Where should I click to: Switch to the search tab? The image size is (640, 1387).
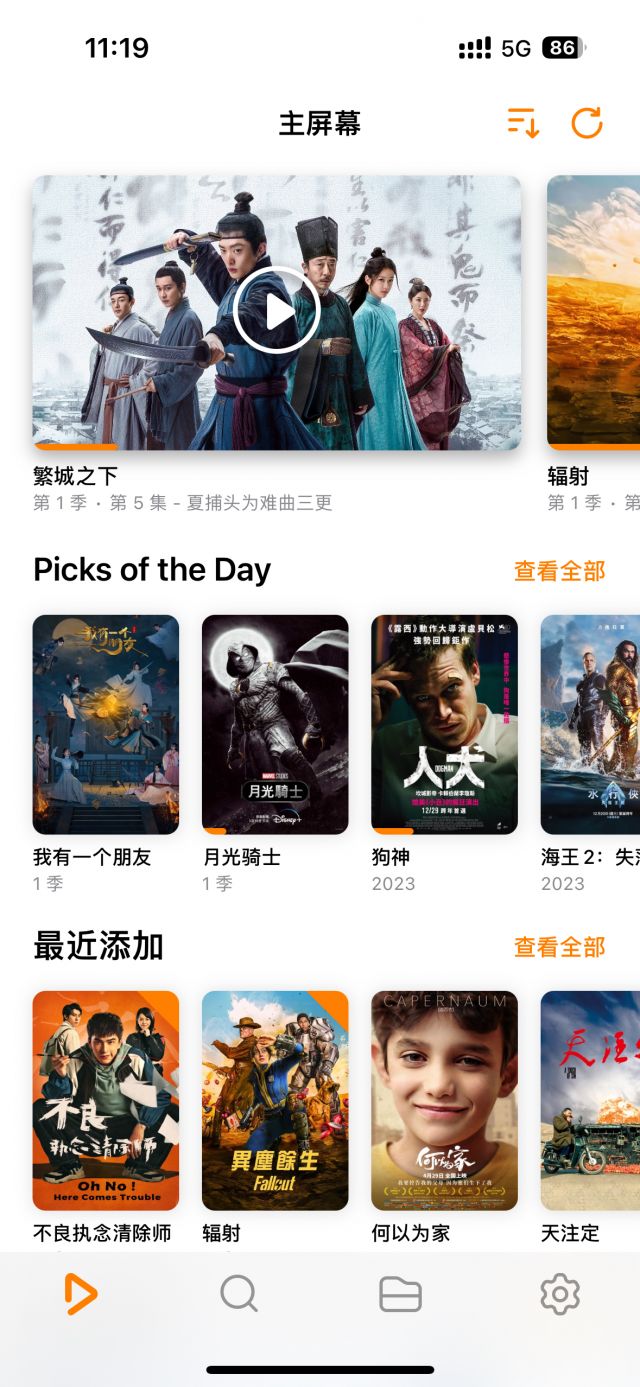[239, 1294]
